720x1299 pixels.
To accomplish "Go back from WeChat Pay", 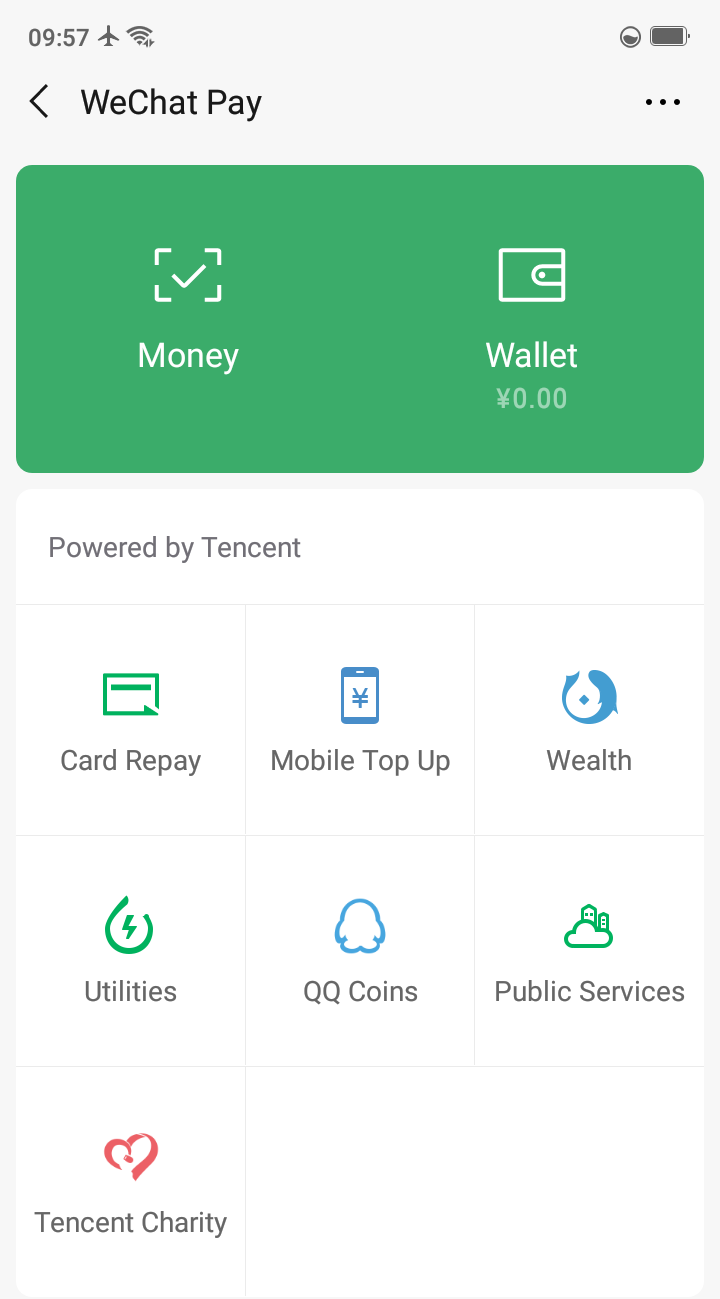I will click(39, 102).
